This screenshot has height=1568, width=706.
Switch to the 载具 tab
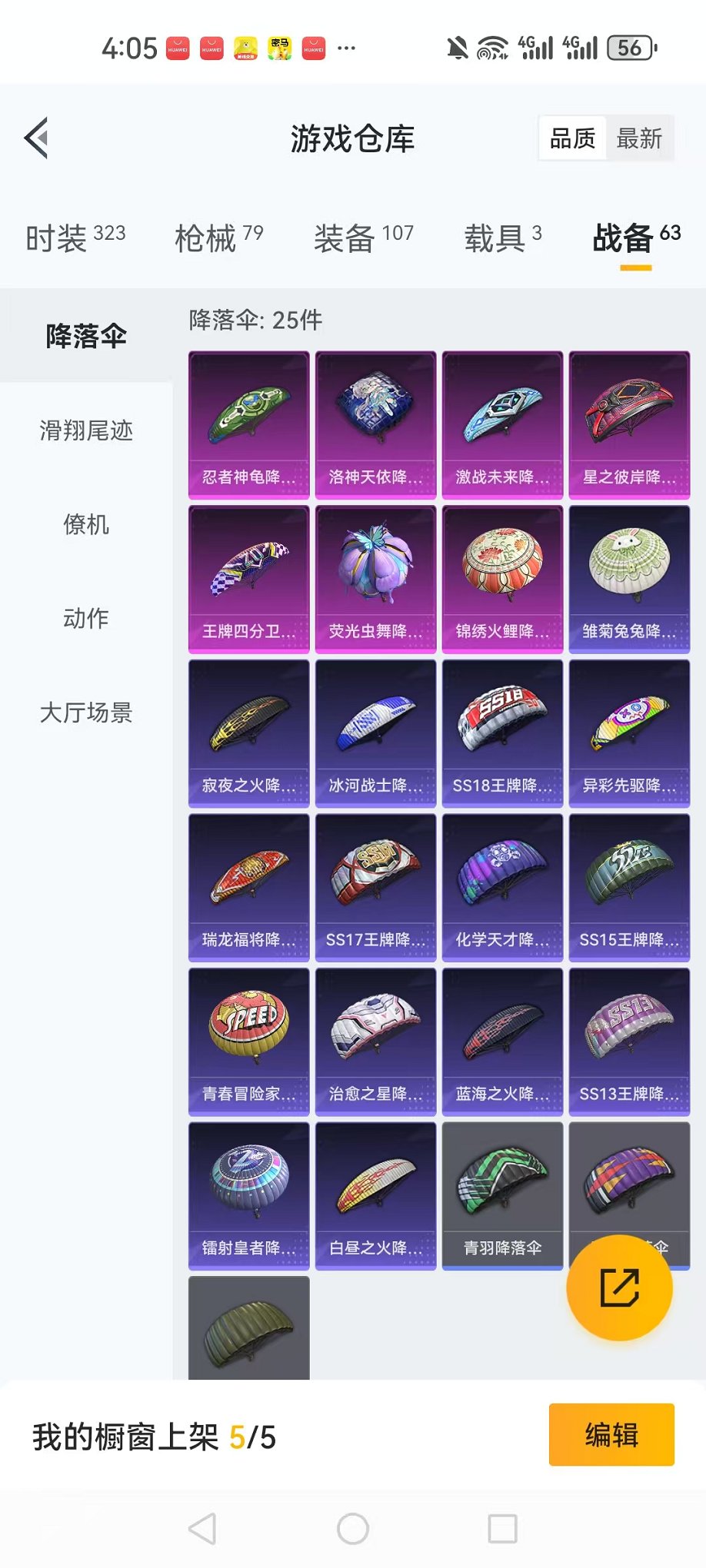coord(502,238)
